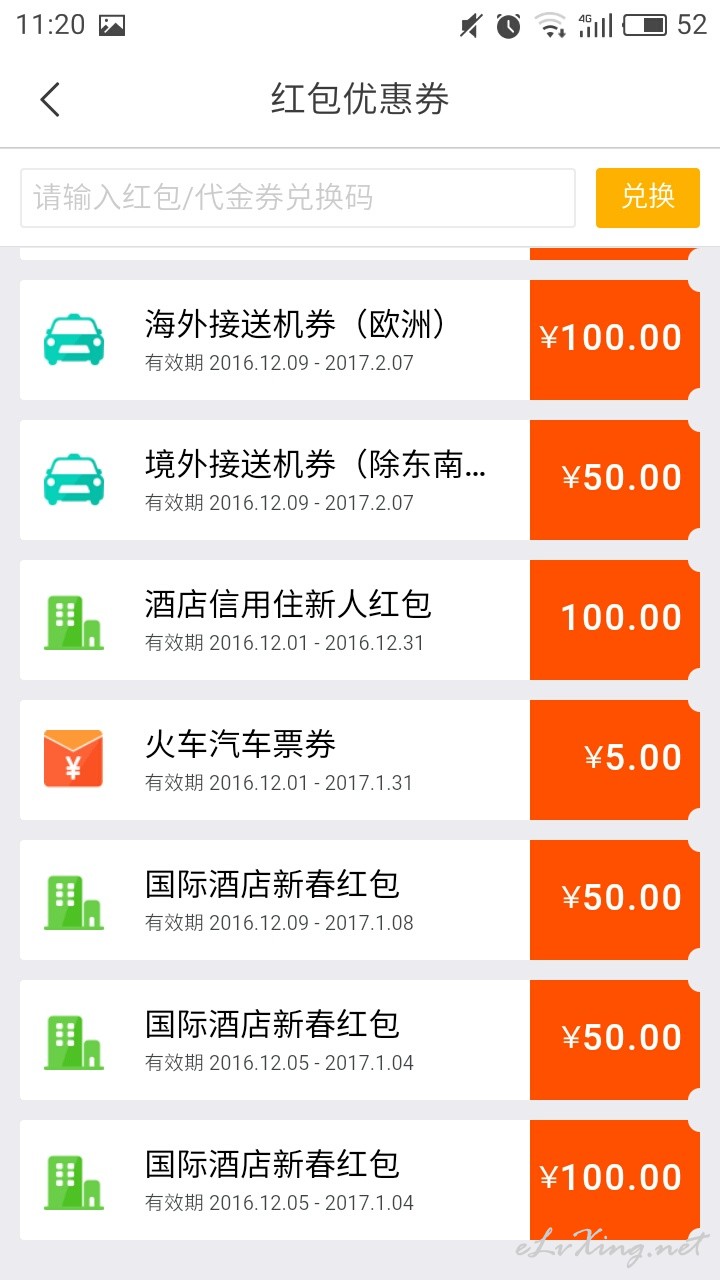
Task: Open the 火车汽车票券 ¥5 coupon
Action: coord(360,760)
